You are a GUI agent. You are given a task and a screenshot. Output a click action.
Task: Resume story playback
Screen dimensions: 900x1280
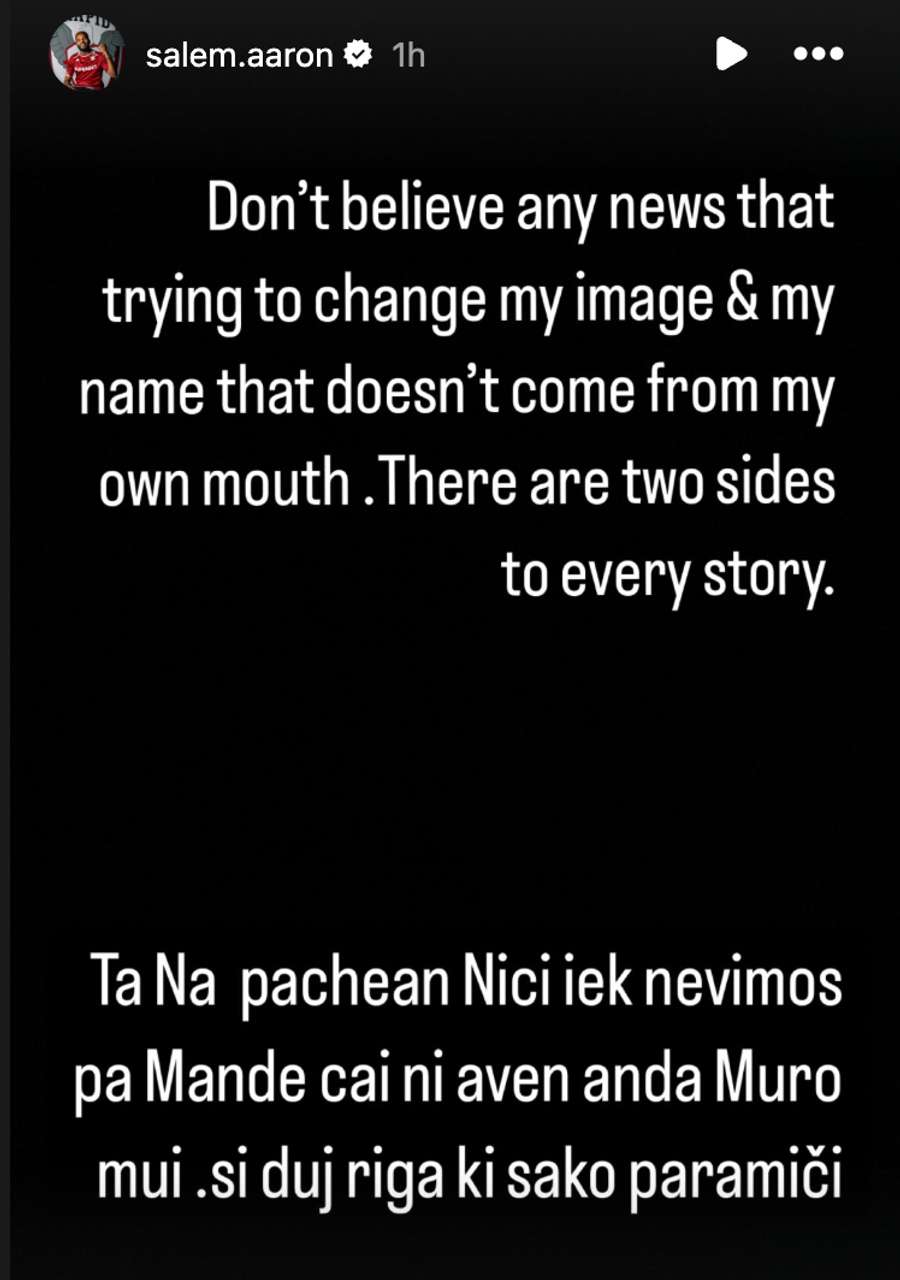(731, 54)
